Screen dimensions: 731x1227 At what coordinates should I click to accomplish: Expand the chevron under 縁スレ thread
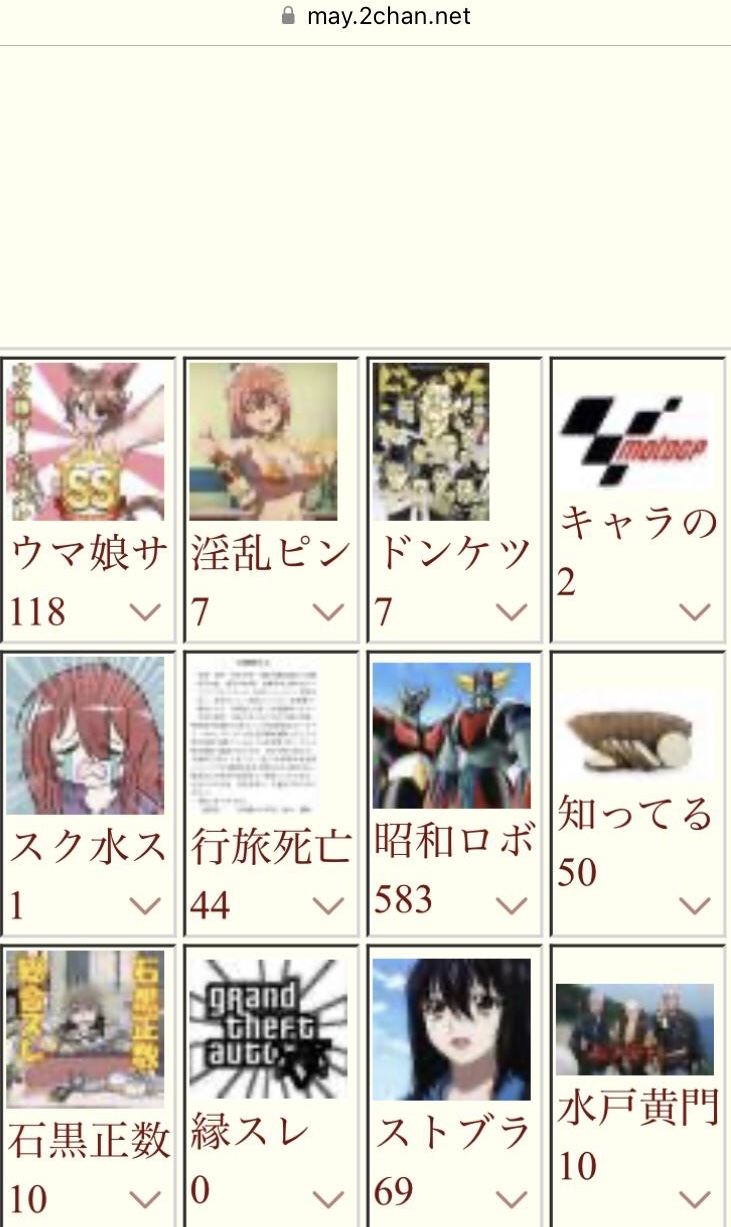click(328, 1199)
